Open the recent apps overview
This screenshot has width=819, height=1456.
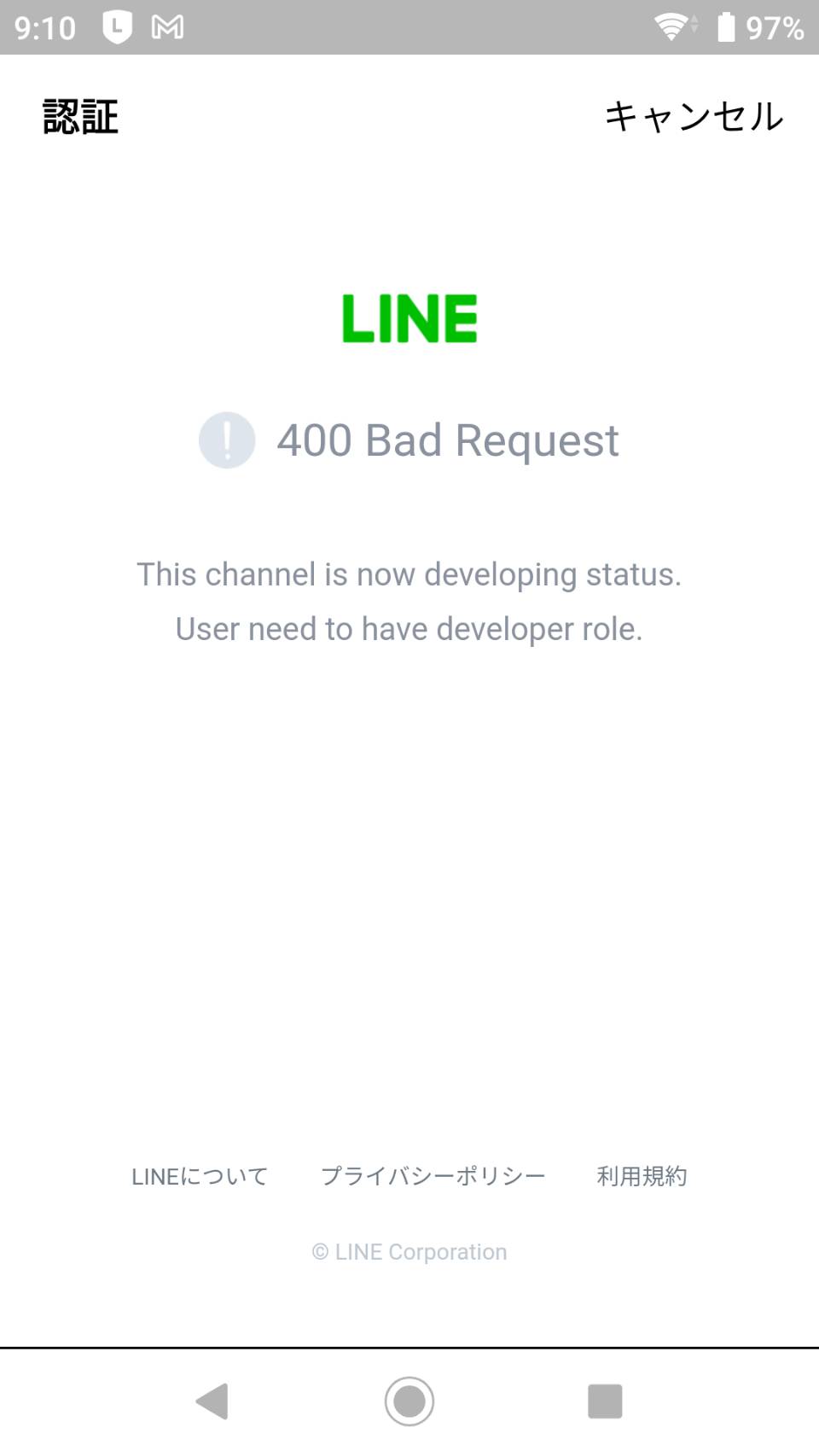pos(605,1401)
